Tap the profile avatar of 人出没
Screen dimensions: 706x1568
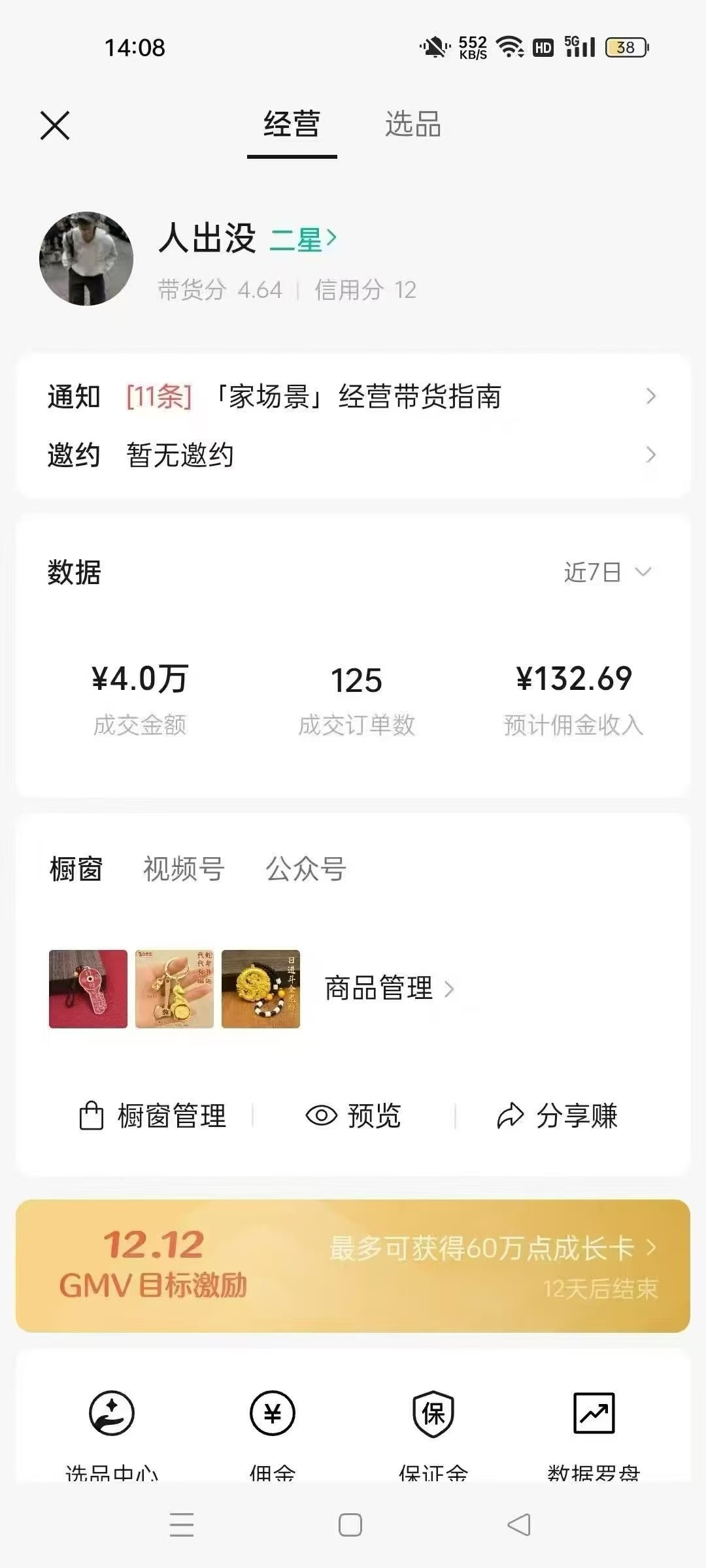[x=88, y=258]
